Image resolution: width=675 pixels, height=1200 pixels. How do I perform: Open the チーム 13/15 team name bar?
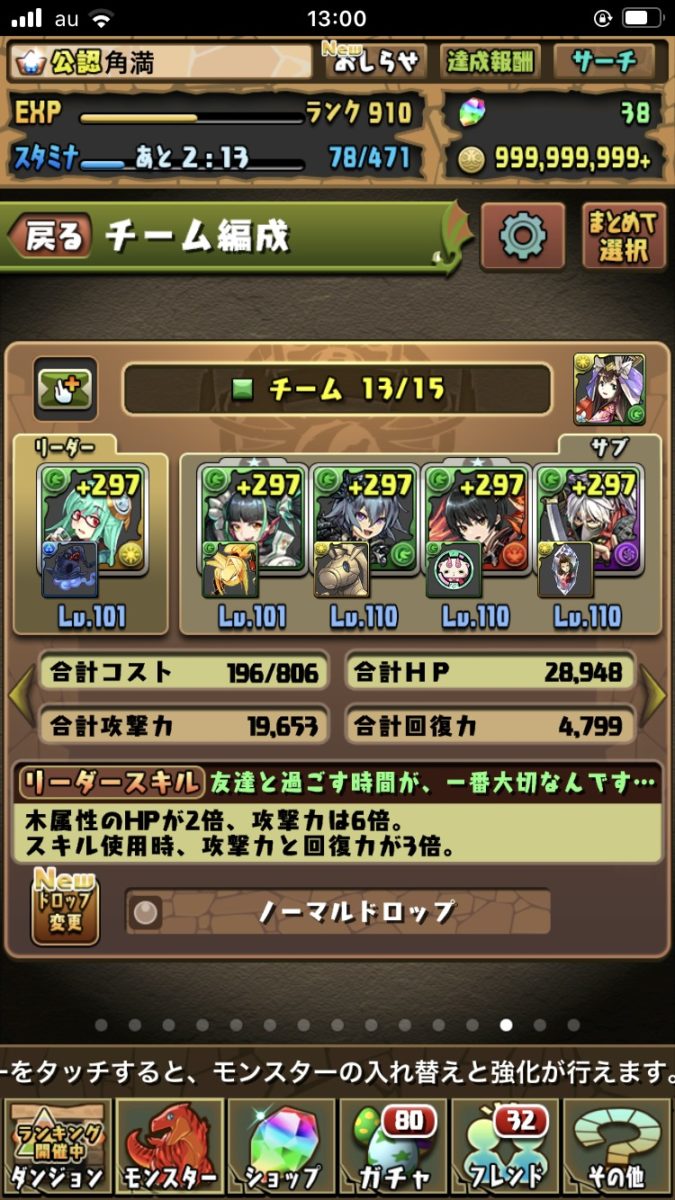[x=337, y=389]
